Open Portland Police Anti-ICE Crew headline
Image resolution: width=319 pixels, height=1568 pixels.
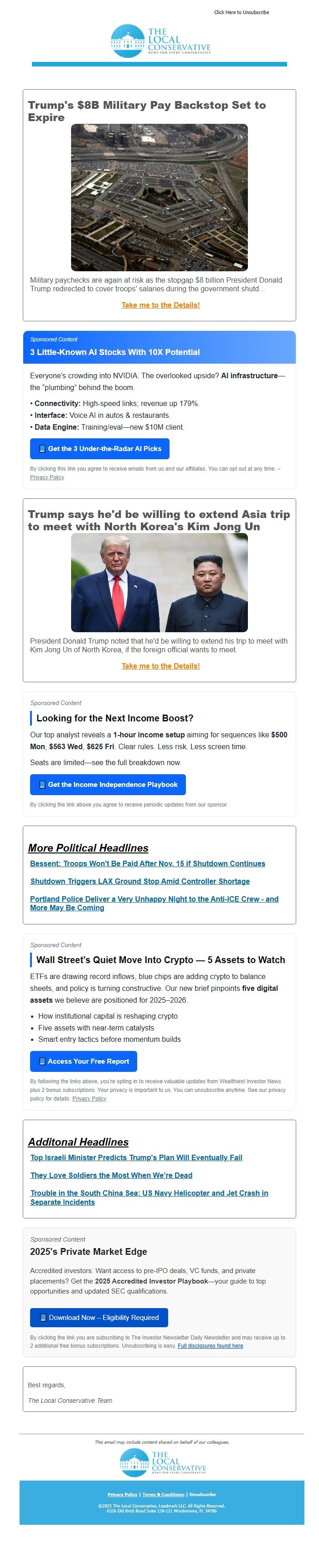(154, 903)
